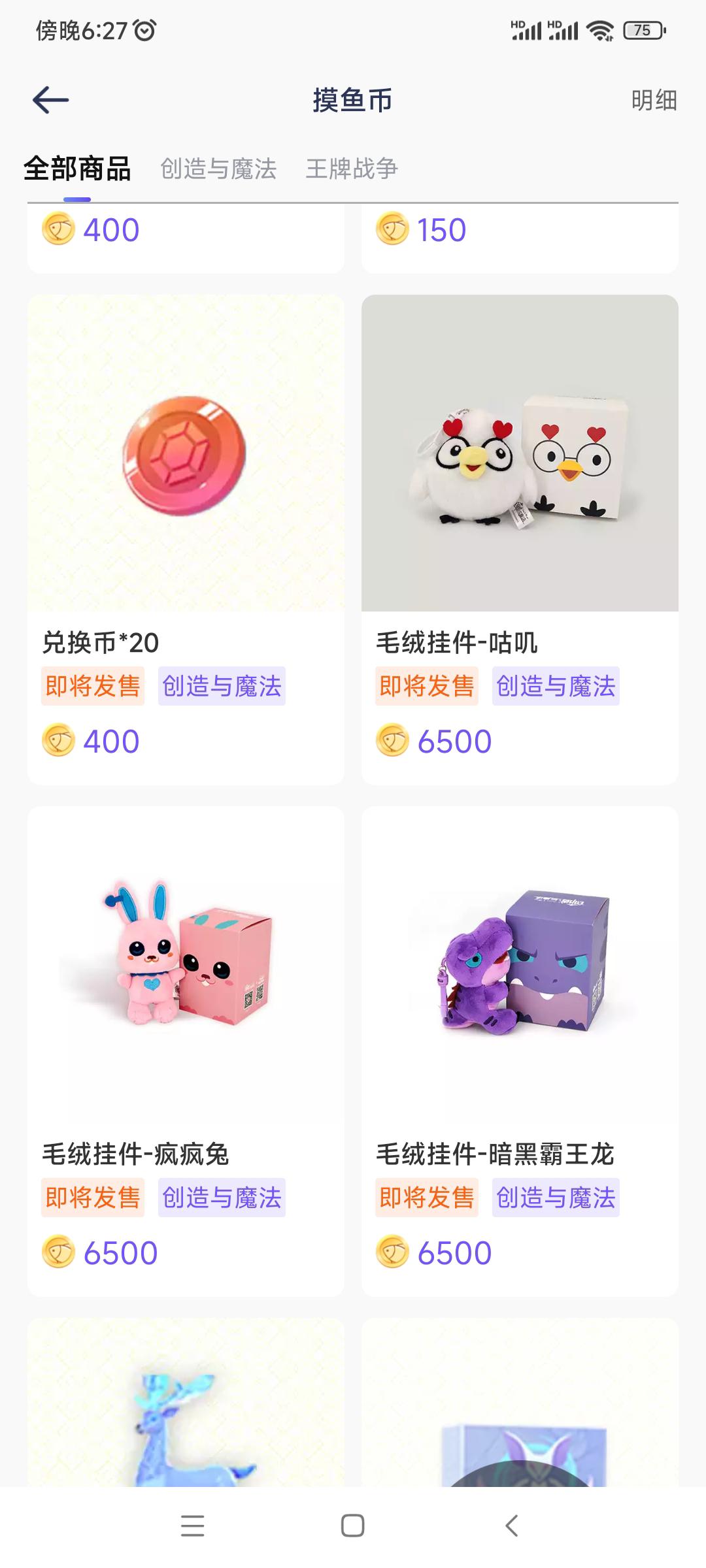Open the blue deer figurine product card
The image size is (706, 1568).
click(x=186, y=1402)
